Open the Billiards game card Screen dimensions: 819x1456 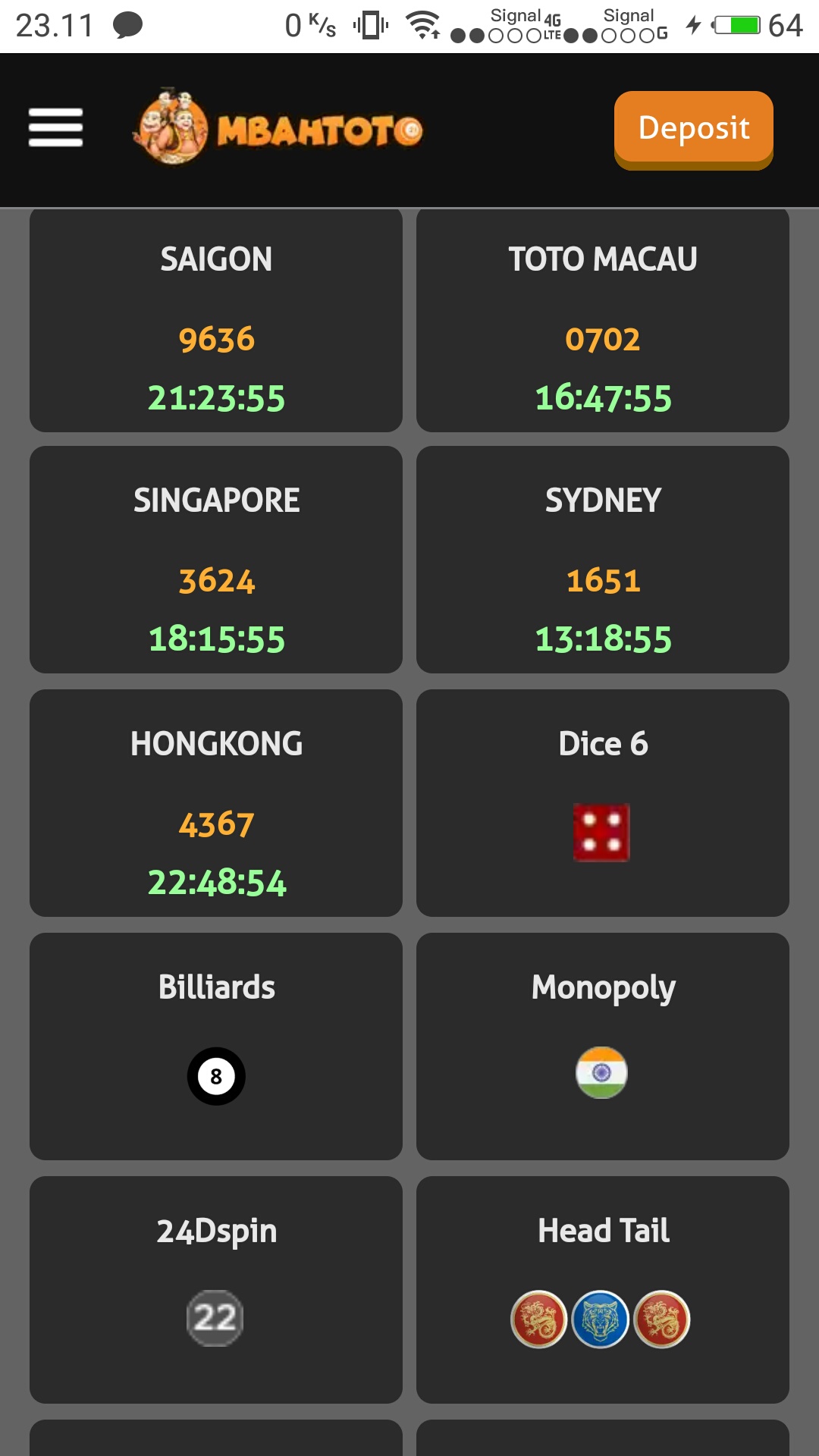tap(216, 1046)
